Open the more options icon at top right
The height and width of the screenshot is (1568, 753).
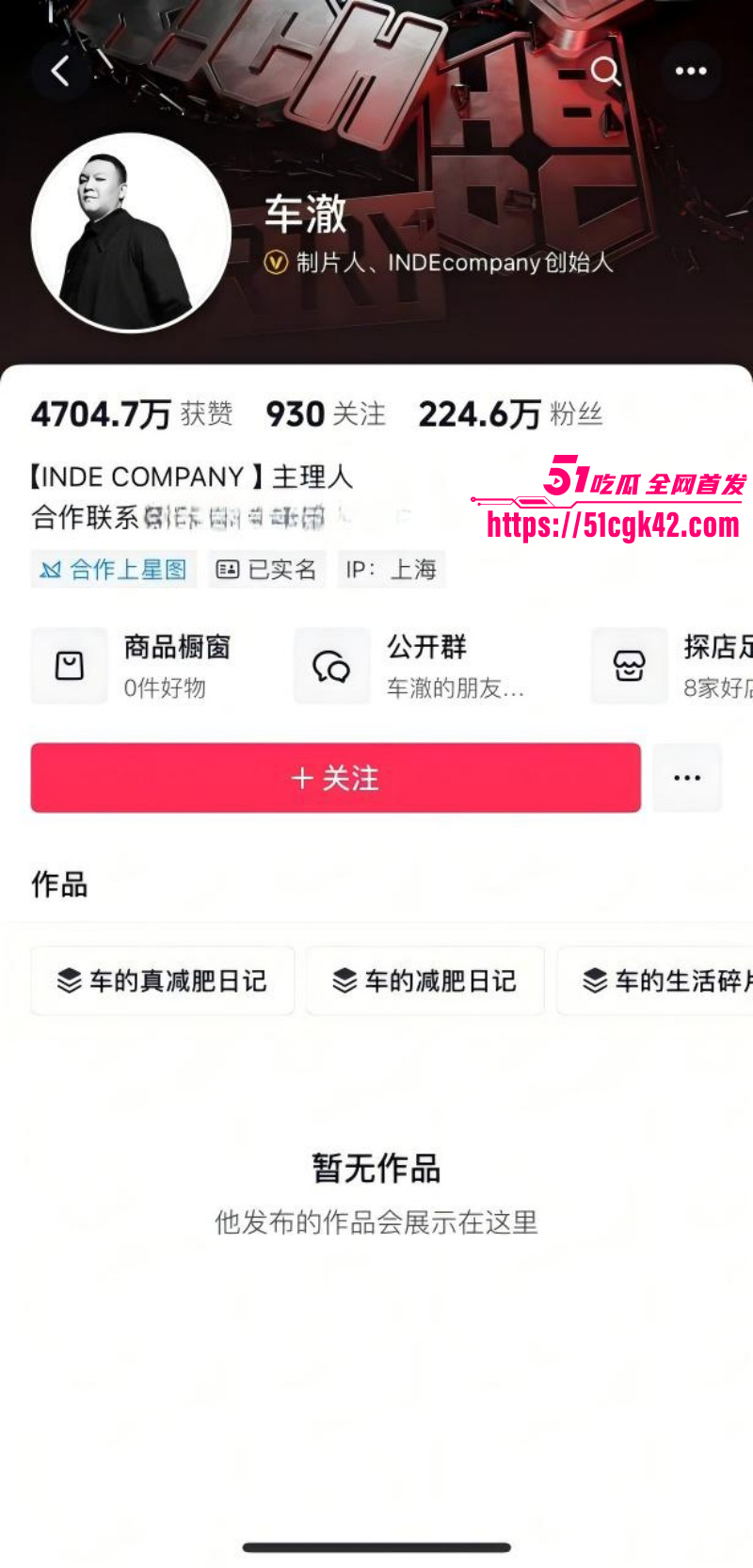(690, 72)
